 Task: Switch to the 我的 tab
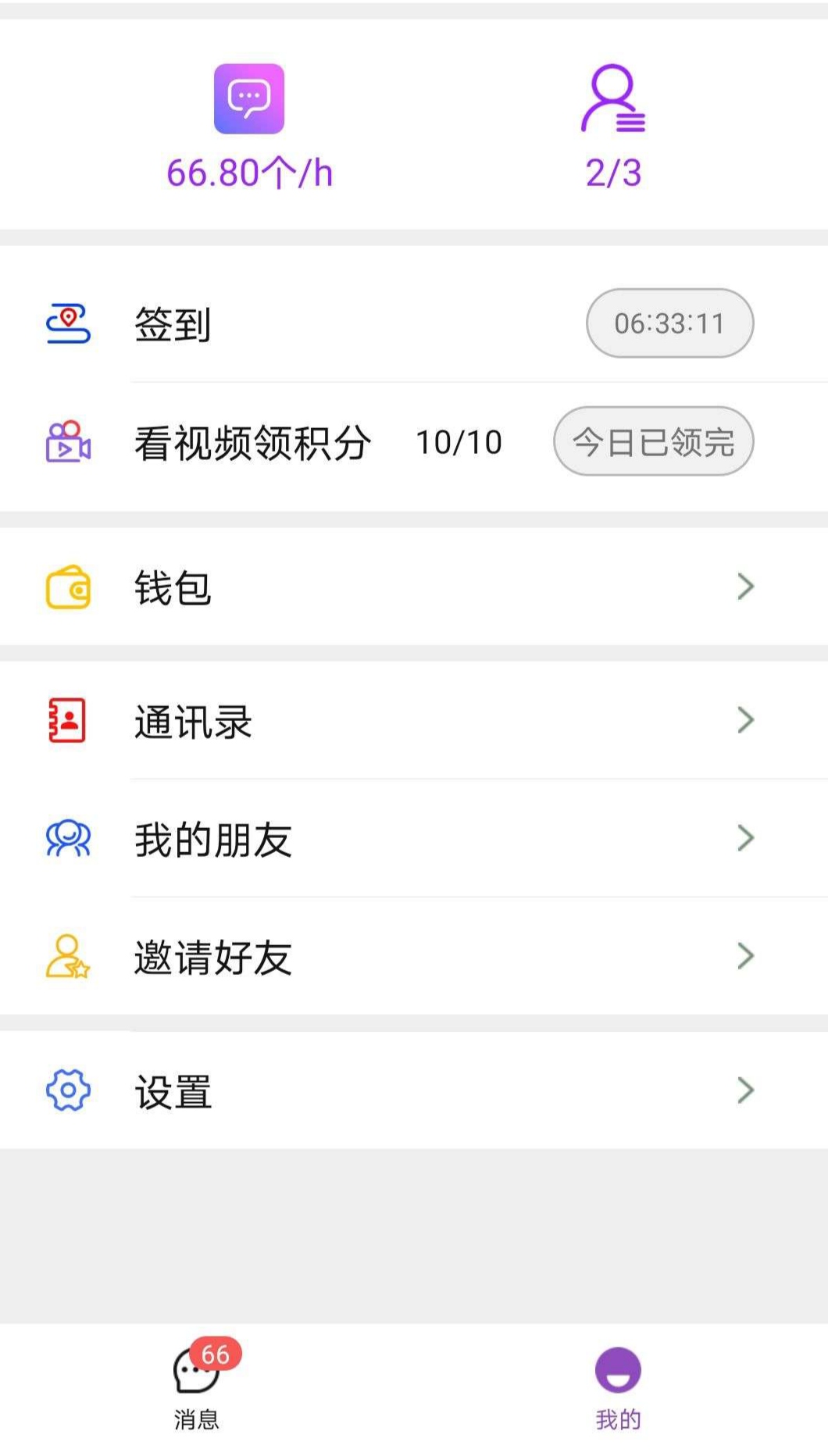point(618,1387)
